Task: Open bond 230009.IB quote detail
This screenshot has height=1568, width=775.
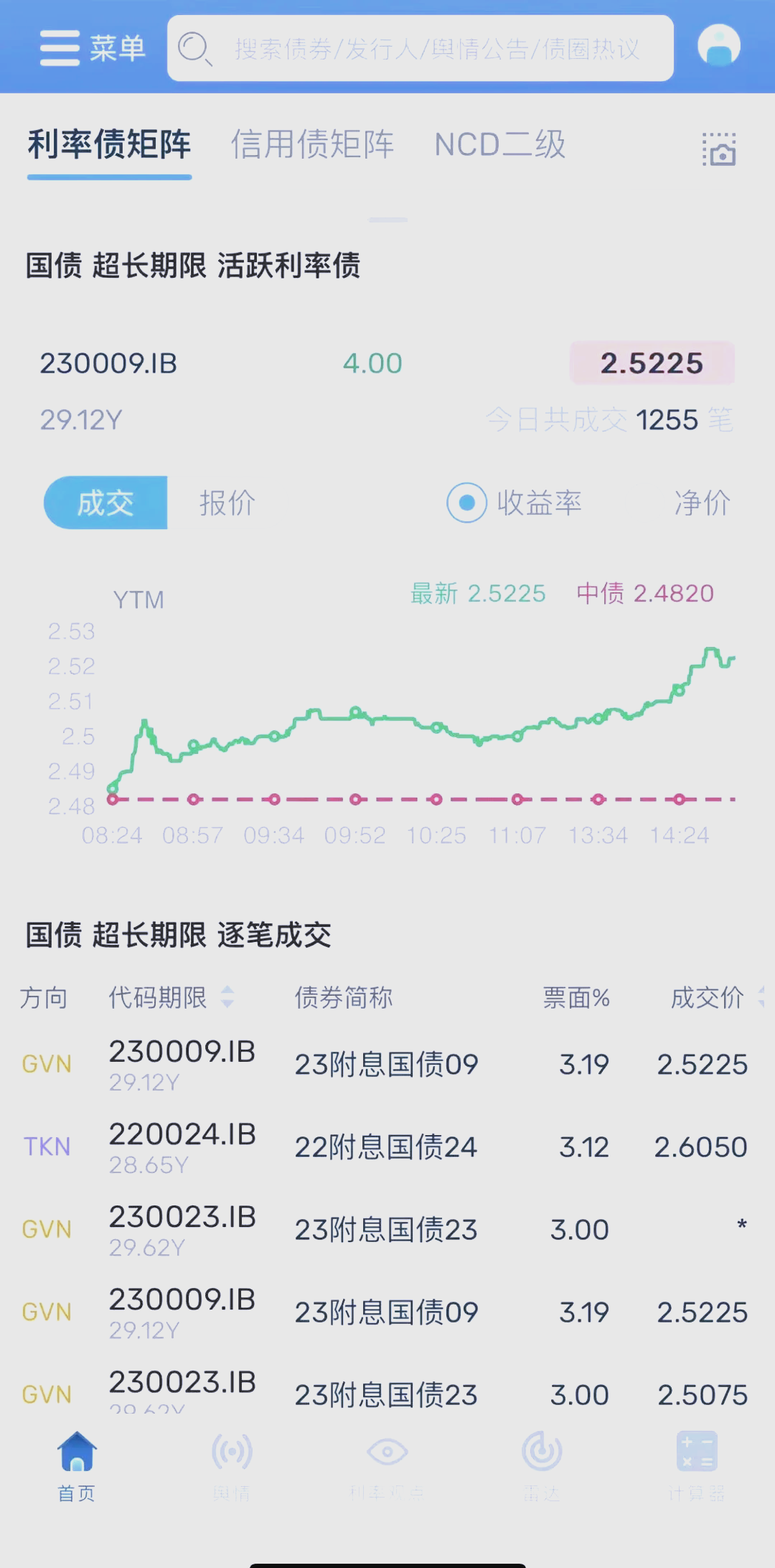Action: (108, 363)
